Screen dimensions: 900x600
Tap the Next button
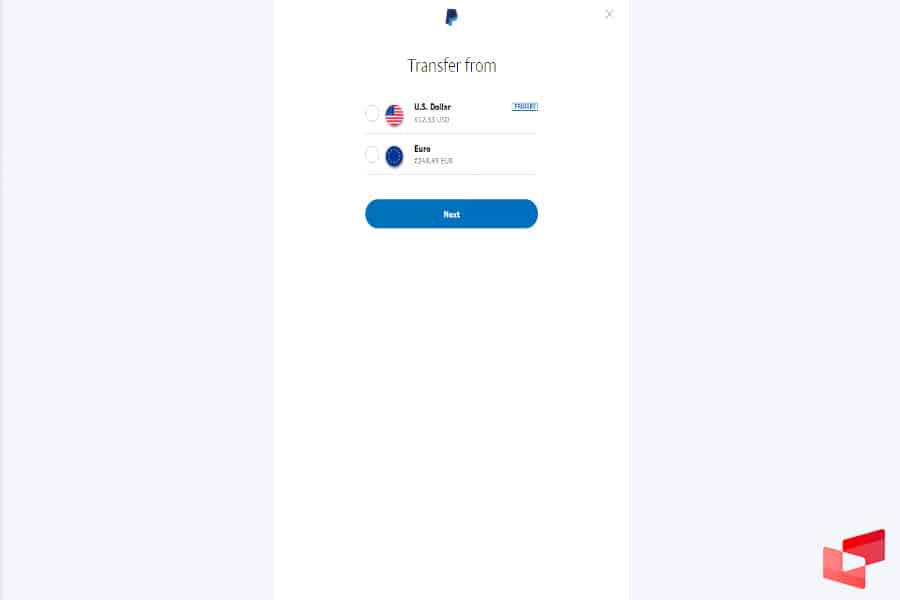point(451,214)
